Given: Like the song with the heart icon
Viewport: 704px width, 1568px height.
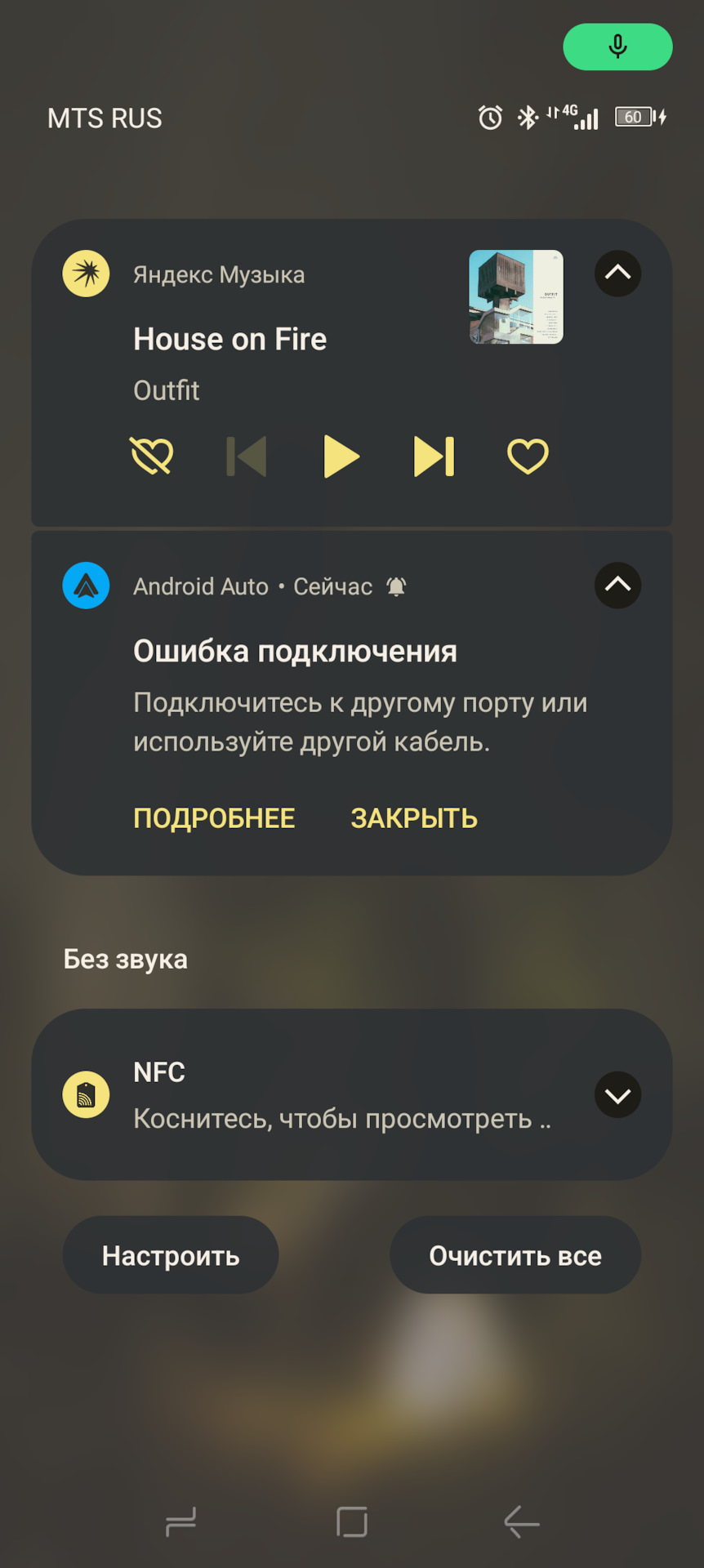Looking at the screenshot, I should pos(528,456).
